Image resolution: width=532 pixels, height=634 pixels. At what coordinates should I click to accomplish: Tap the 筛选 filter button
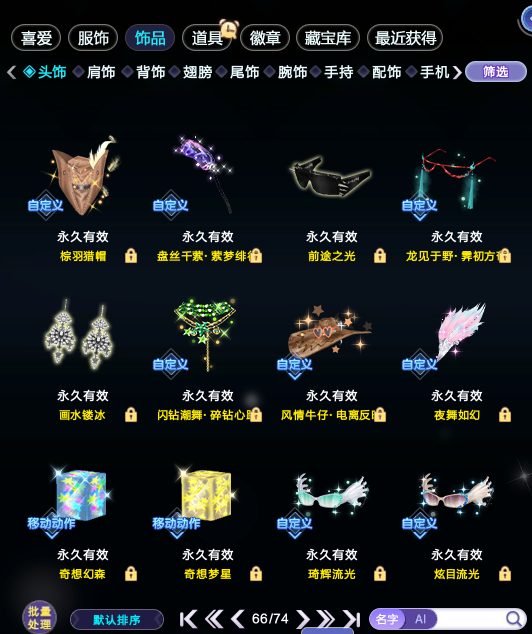(x=496, y=72)
